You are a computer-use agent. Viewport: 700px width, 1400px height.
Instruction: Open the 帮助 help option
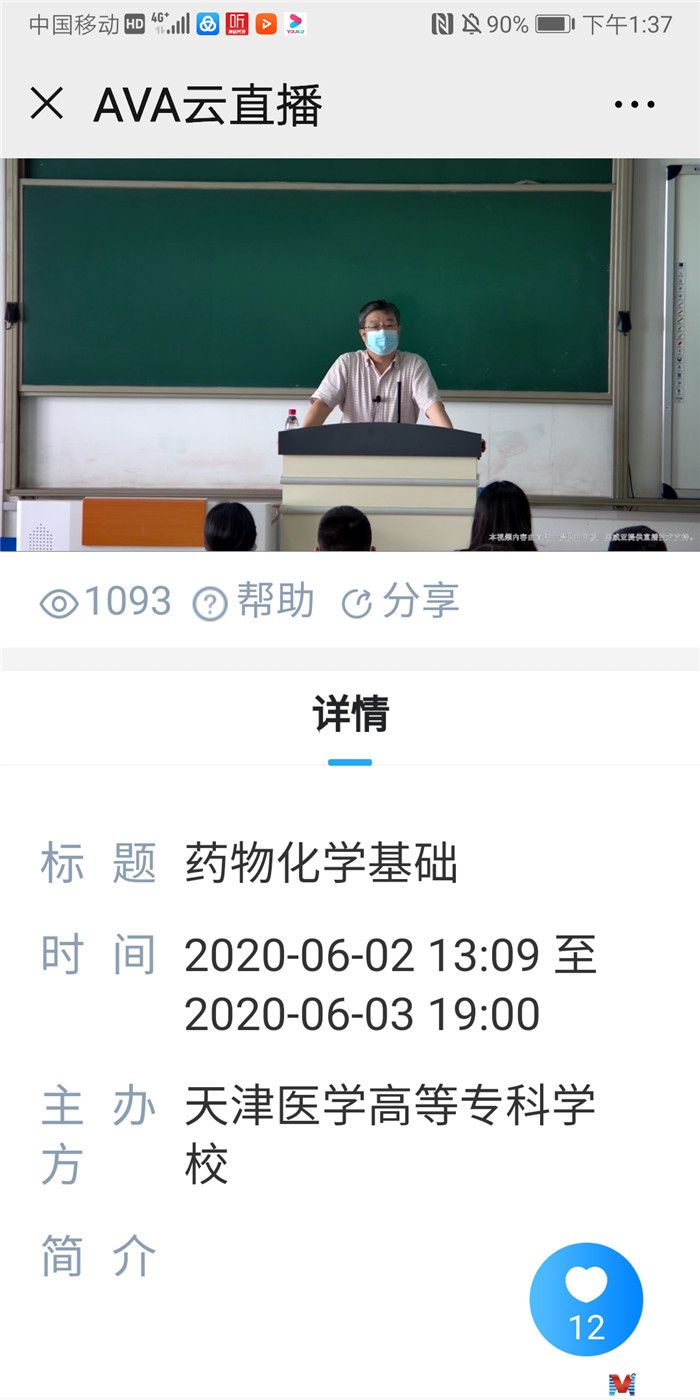[x=254, y=602]
